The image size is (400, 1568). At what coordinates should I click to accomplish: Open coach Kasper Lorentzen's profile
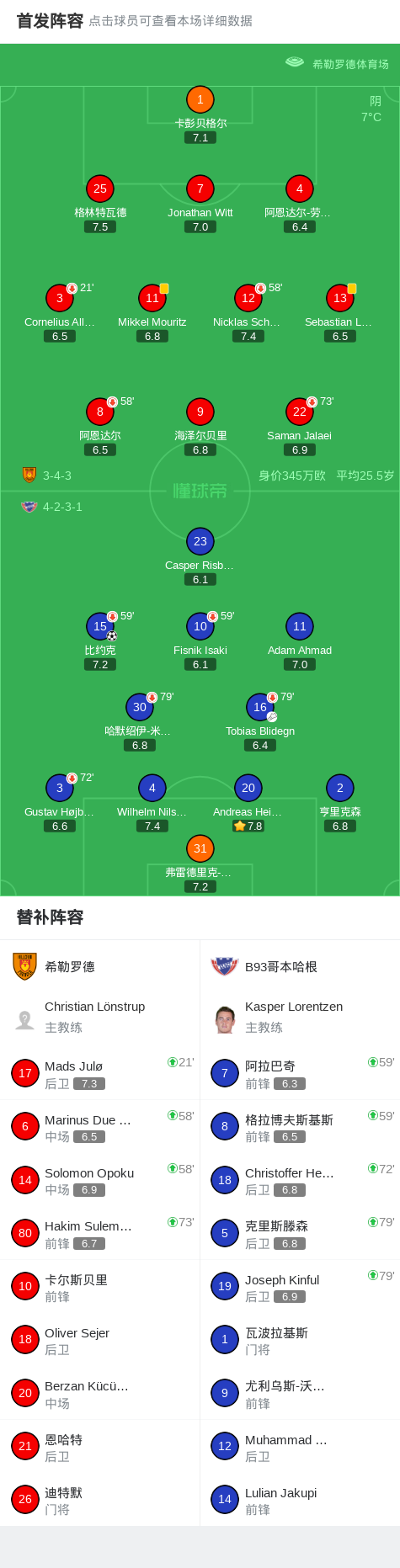(x=300, y=1017)
